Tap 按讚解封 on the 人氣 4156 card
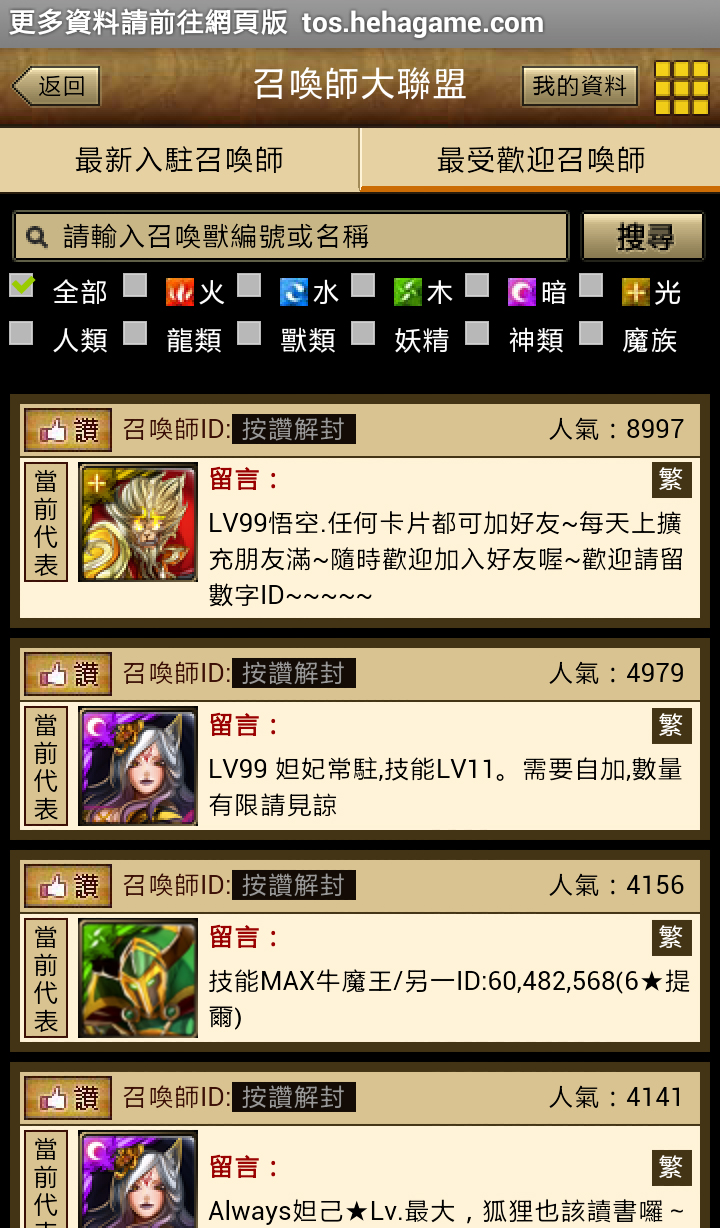Screen dimensions: 720x1228 pyautogui.click(x=293, y=886)
